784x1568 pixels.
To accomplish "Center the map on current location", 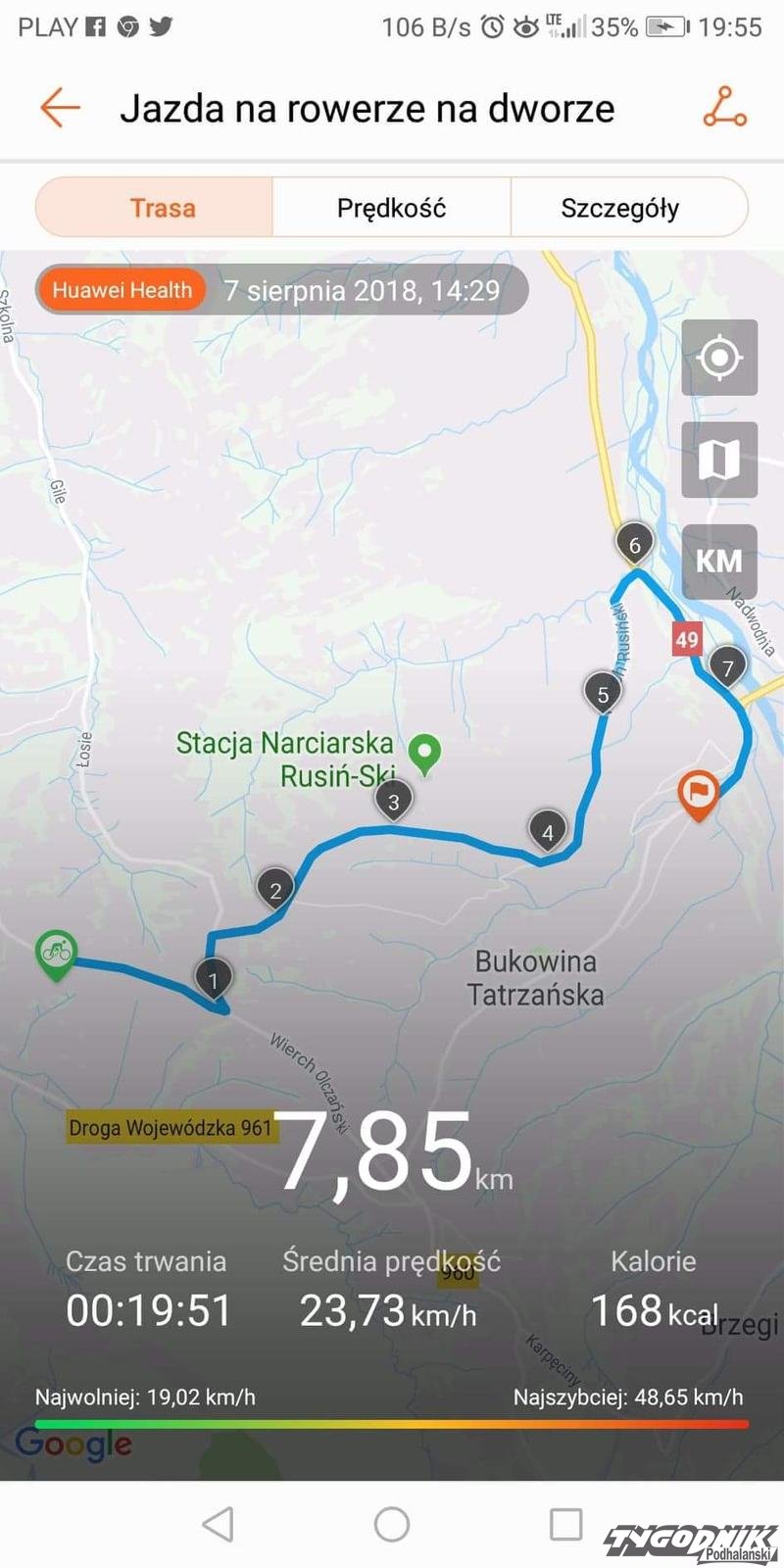I will point(719,358).
